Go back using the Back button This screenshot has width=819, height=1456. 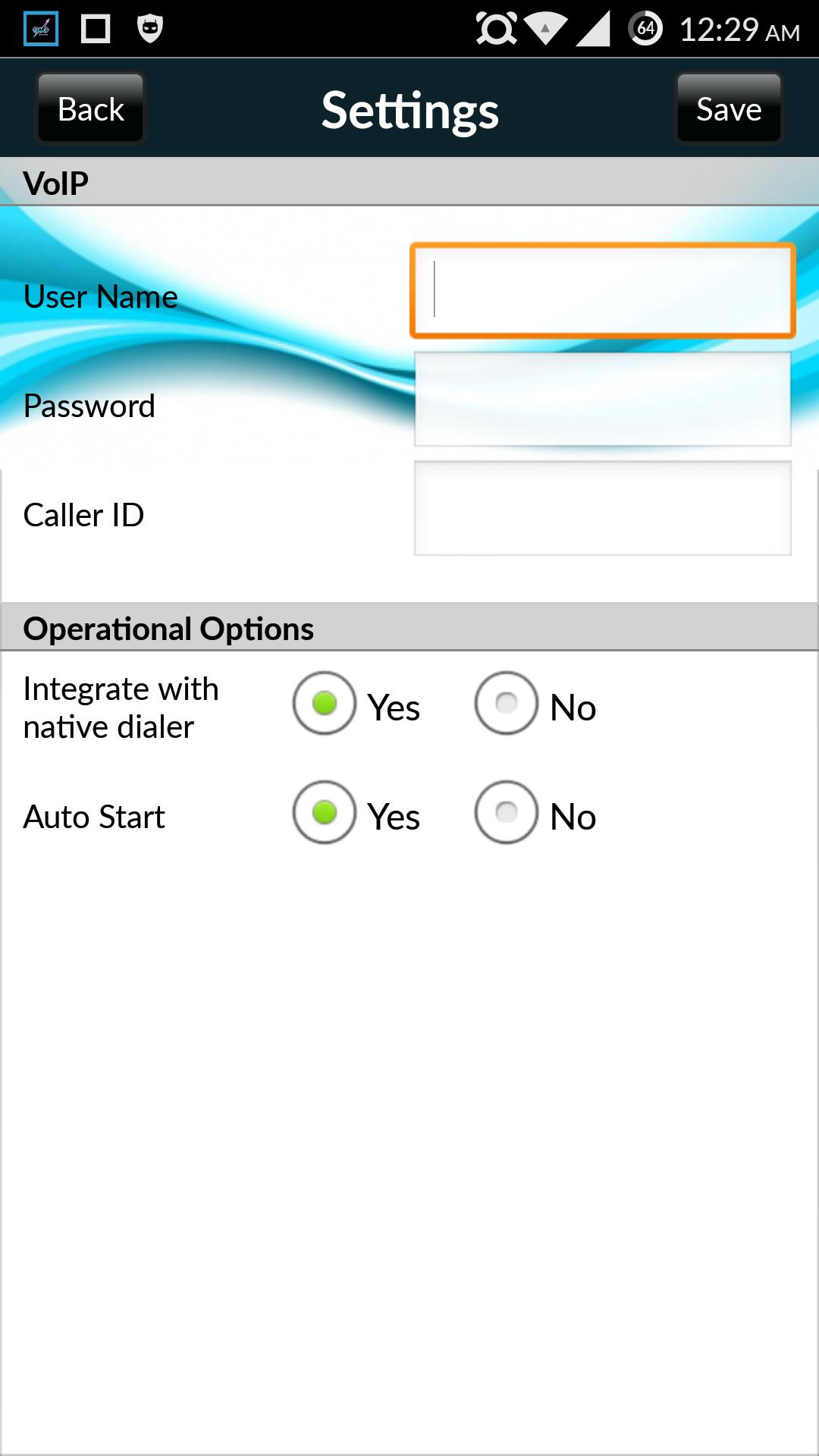[x=91, y=109]
